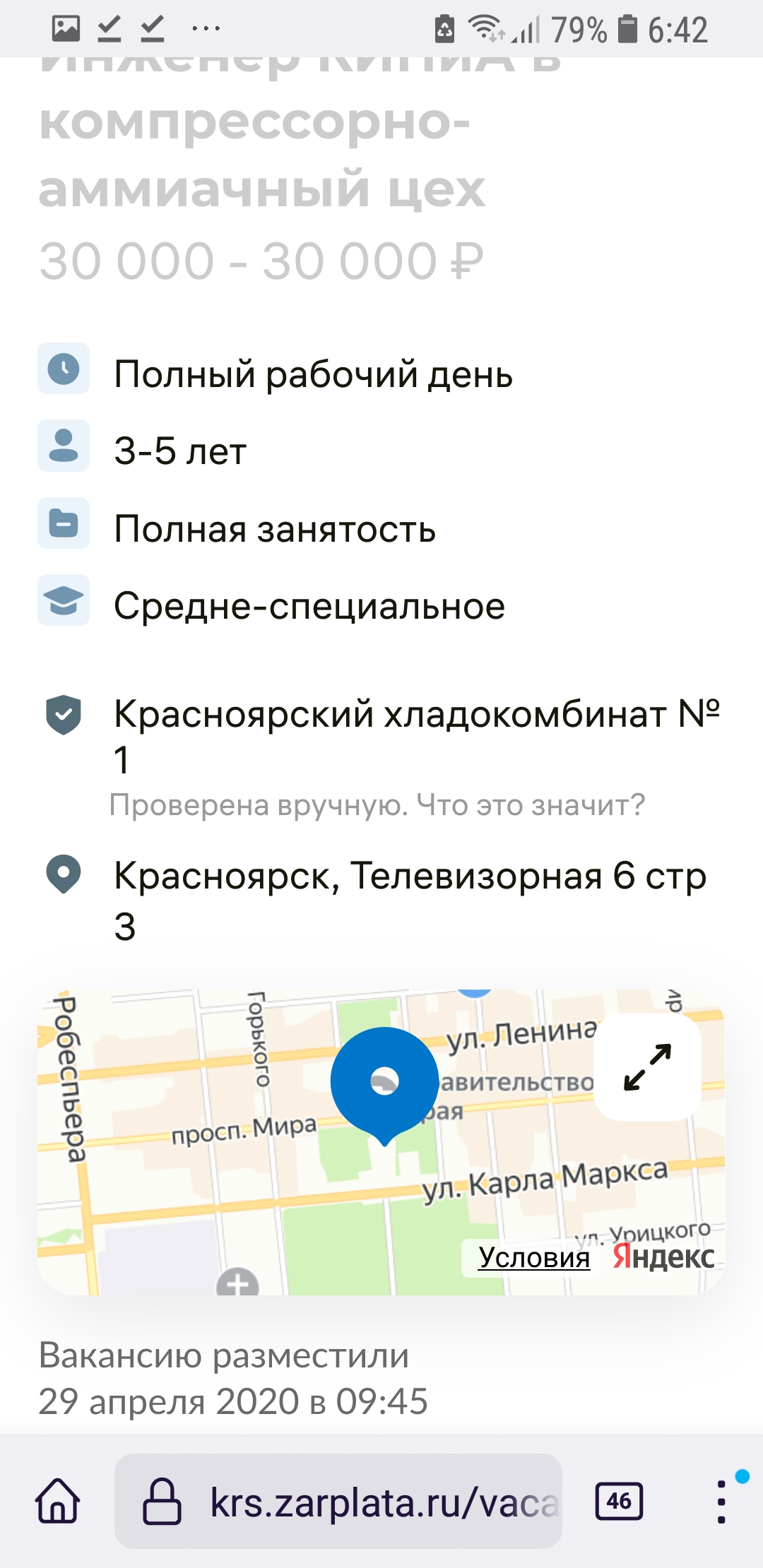Tap the browser home button
The image size is (763, 1568).
click(x=58, y=1501)
